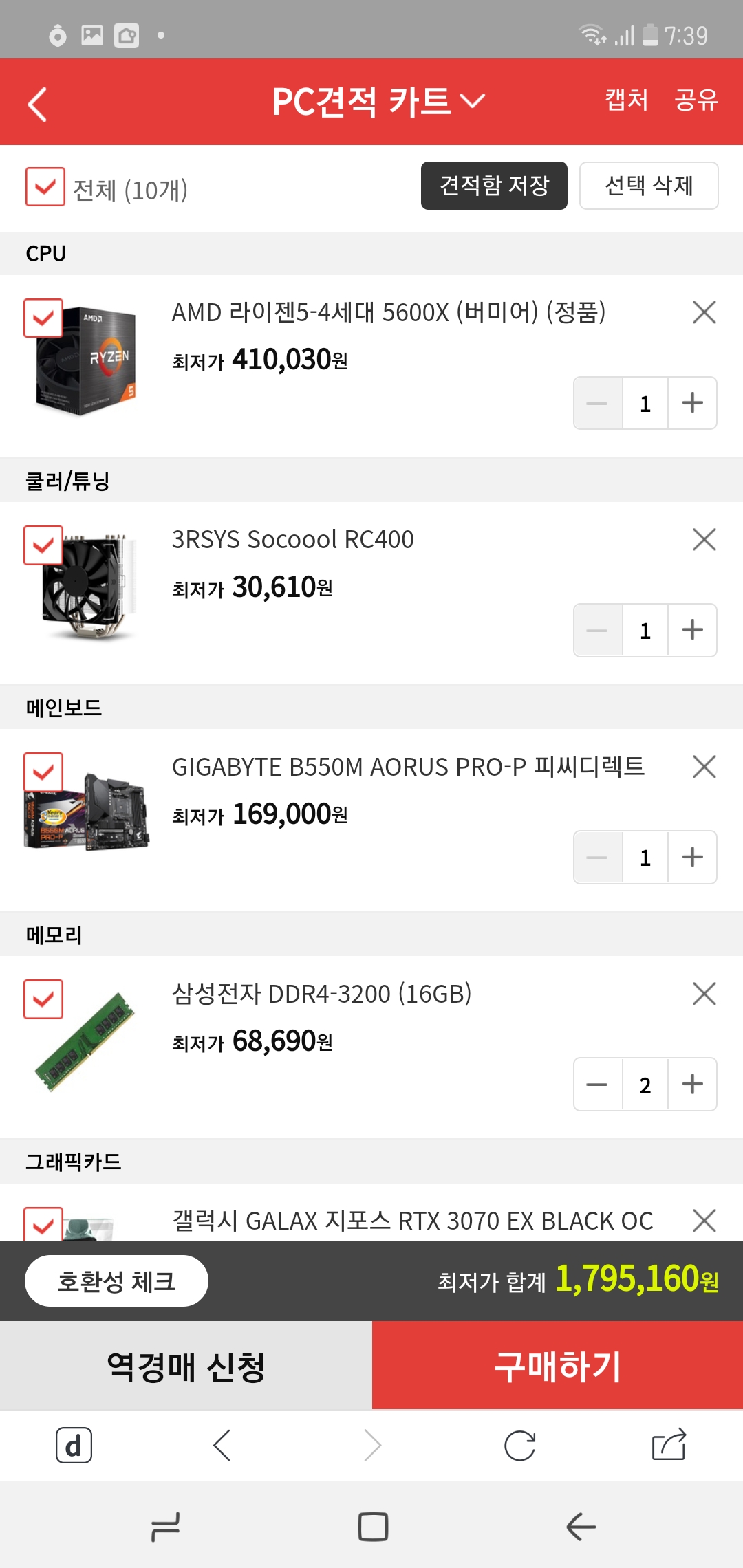This screenshot has width=743, height=1568.
Task: Increase quantity of GIGABYTE B550M AORUS PRO-P
Action: (692, 858)
